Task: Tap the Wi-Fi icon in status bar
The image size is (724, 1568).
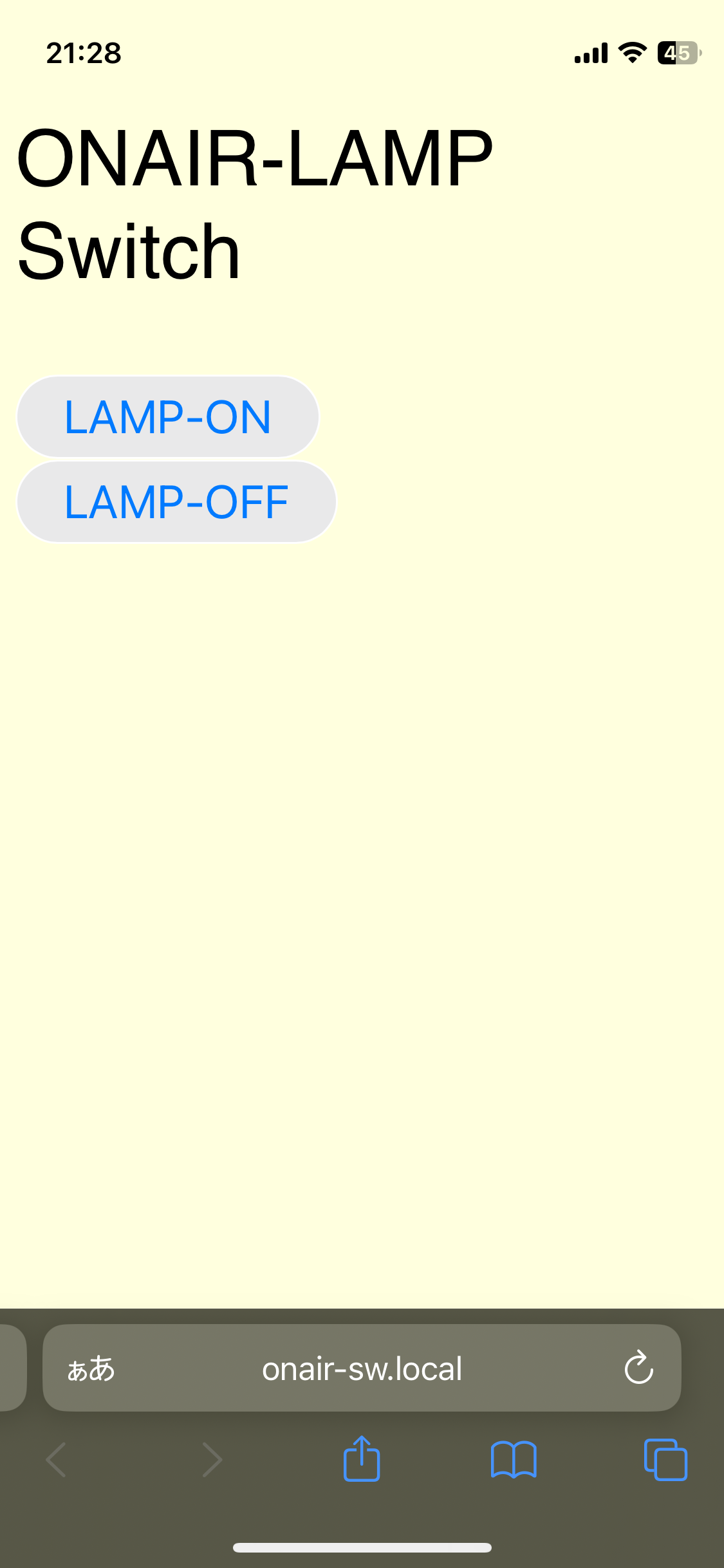Action: (x=631, y=53)
